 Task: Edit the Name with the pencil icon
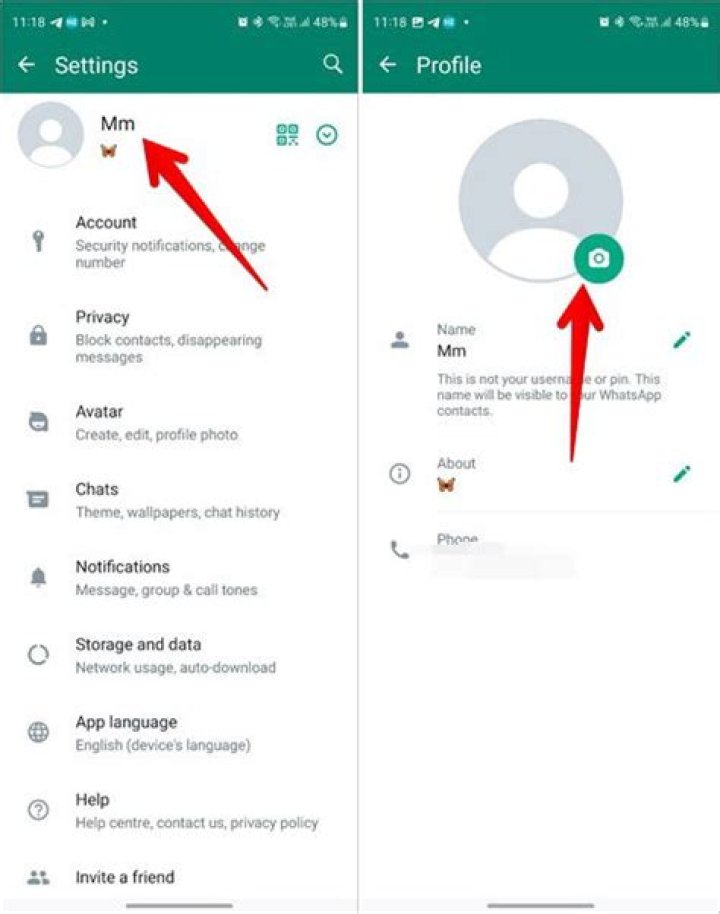682,340
